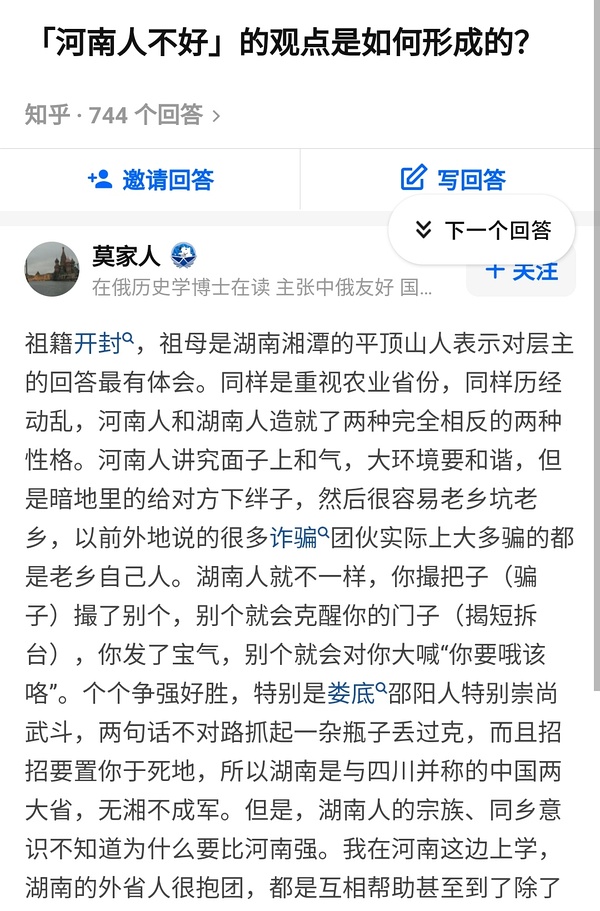Follow 莫家人 with the 关注 button

pyautogui.click(x=522, y=270)
